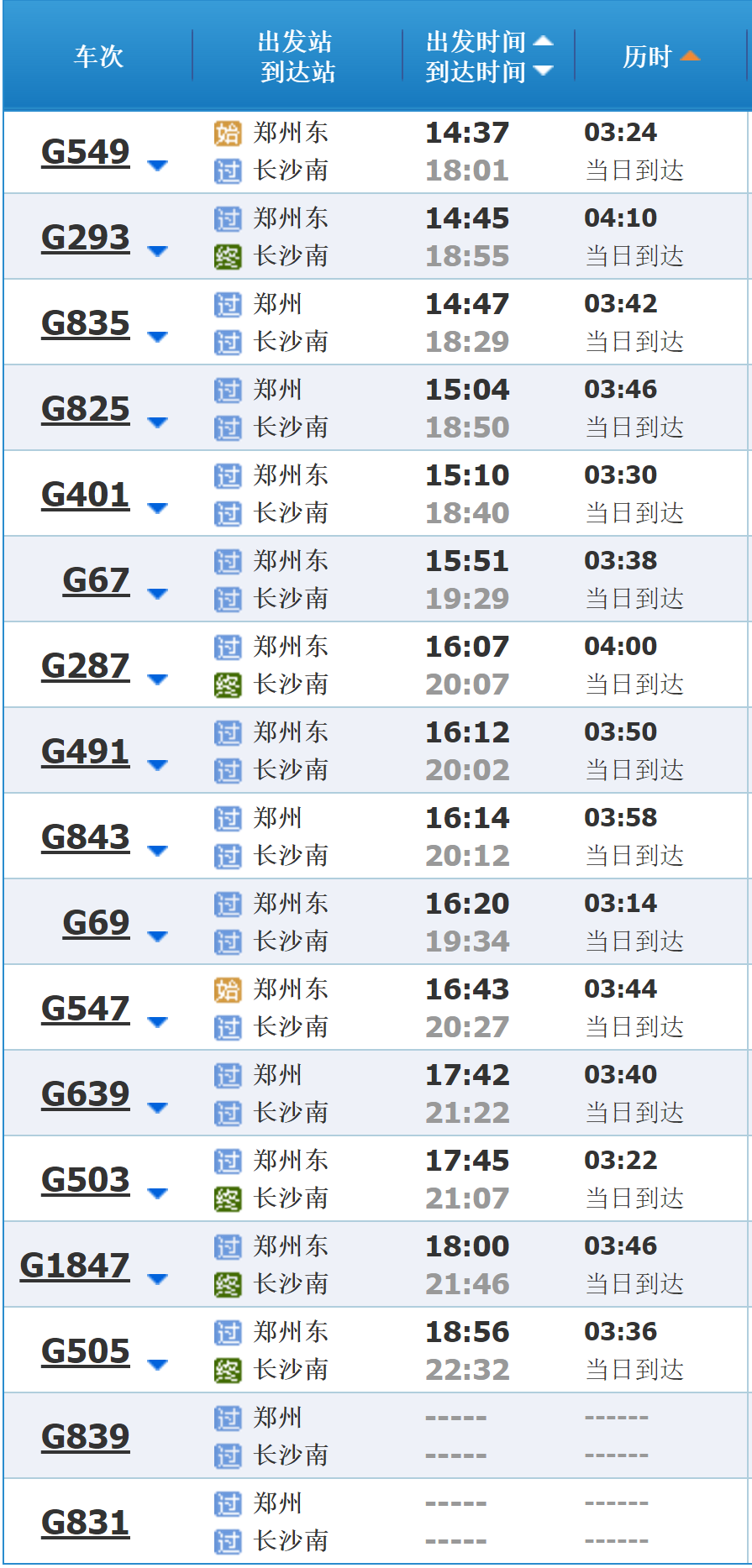Viewport: 752px width, 1568px height.
Task: Click the 过 icon beside G831's 郑州
Action: pyautogui.click(x=227, y=1502)
